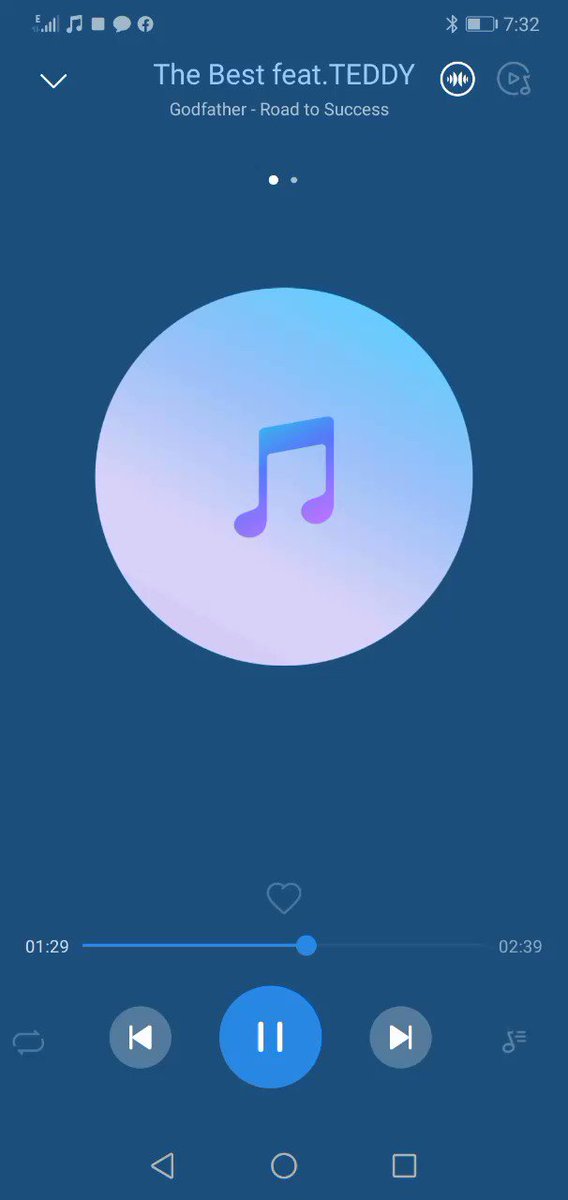Viewport: 568px width, 1200px height.
Task: Pause the current track
Action: click(270, 1037)
